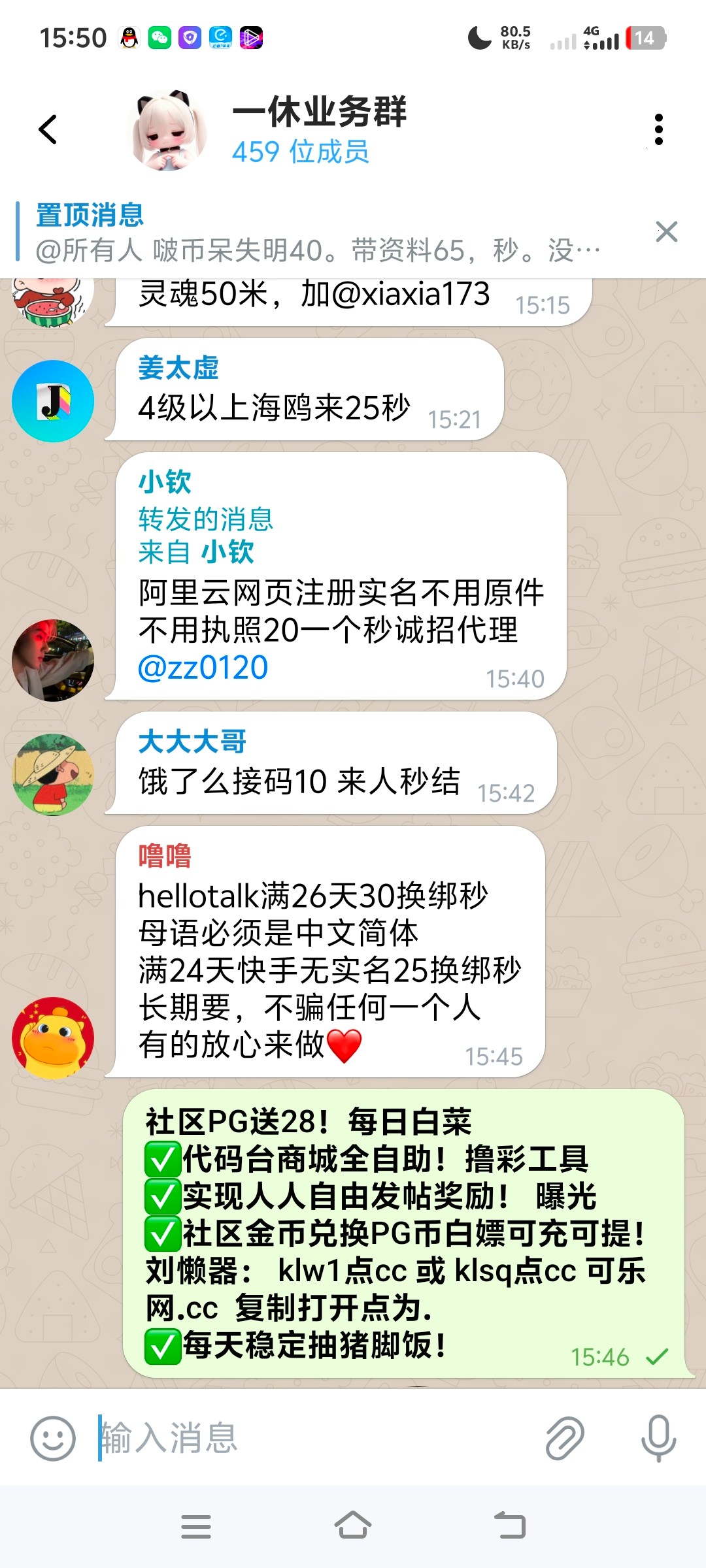
Task: Focus the 输入消息 message field
Action: (x=314, y=1438)
